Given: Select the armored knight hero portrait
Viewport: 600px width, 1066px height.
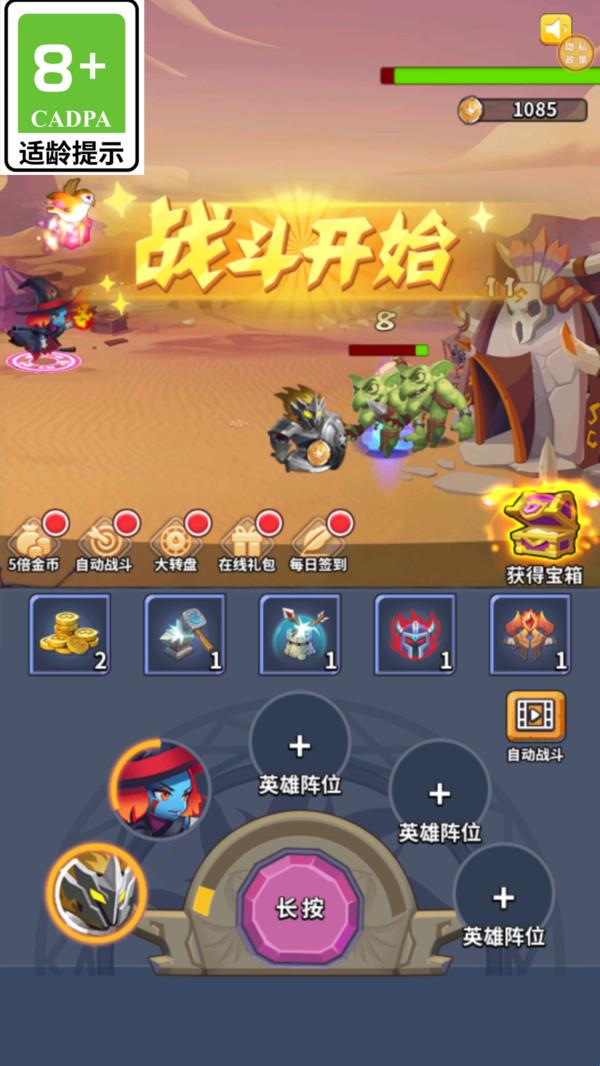Looking at the screenshot, I should 96,893.
